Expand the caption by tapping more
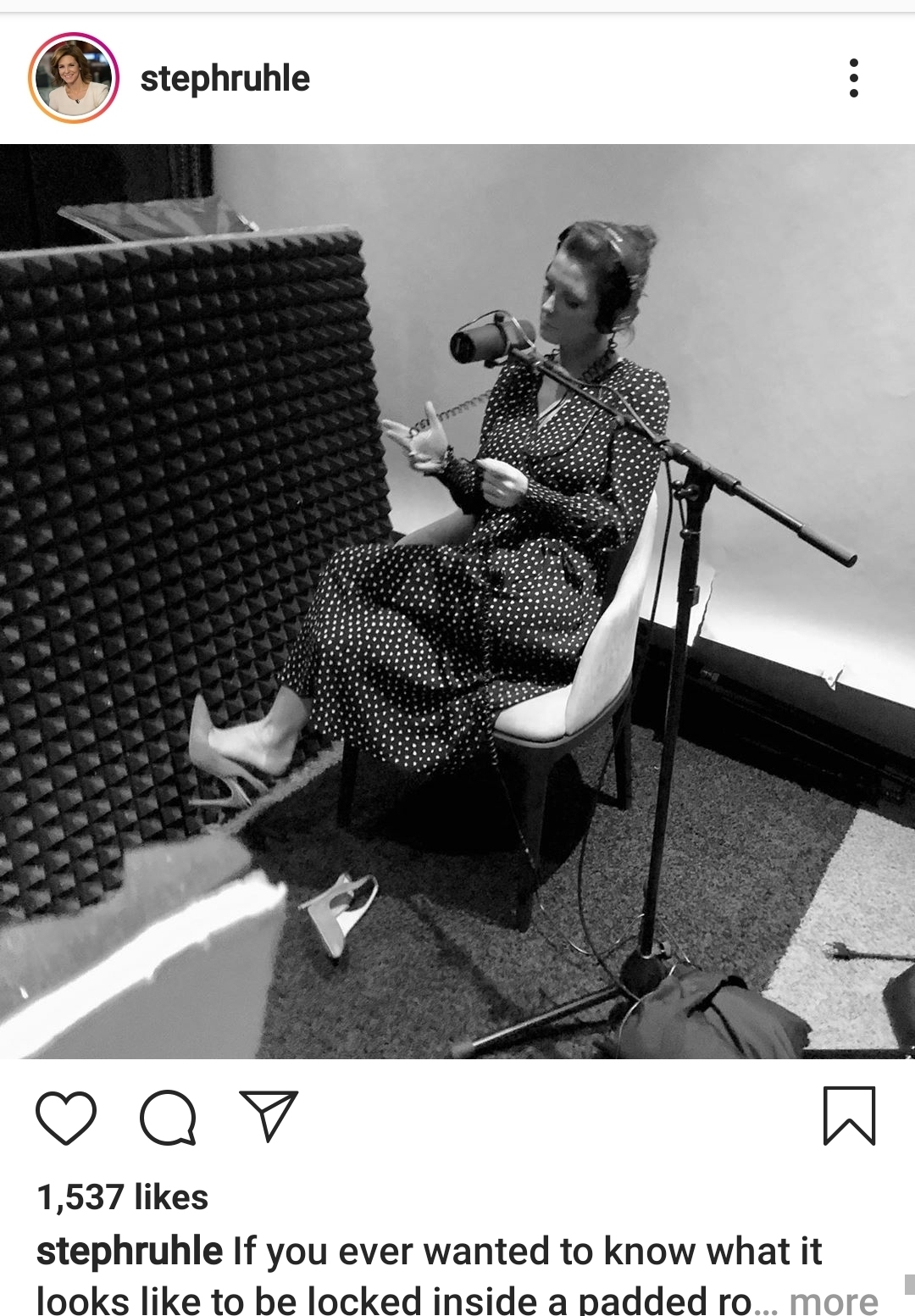 pos(834,1301)
